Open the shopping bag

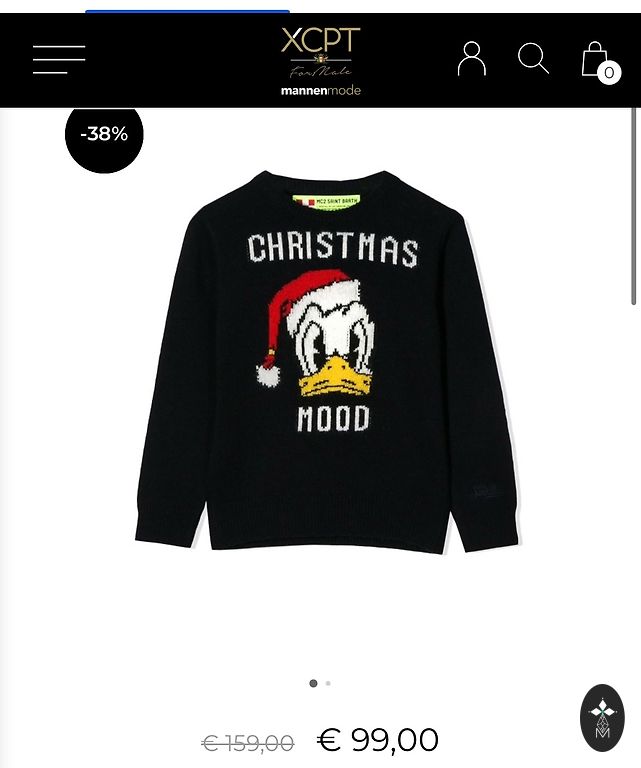click(x=595, y=60)
